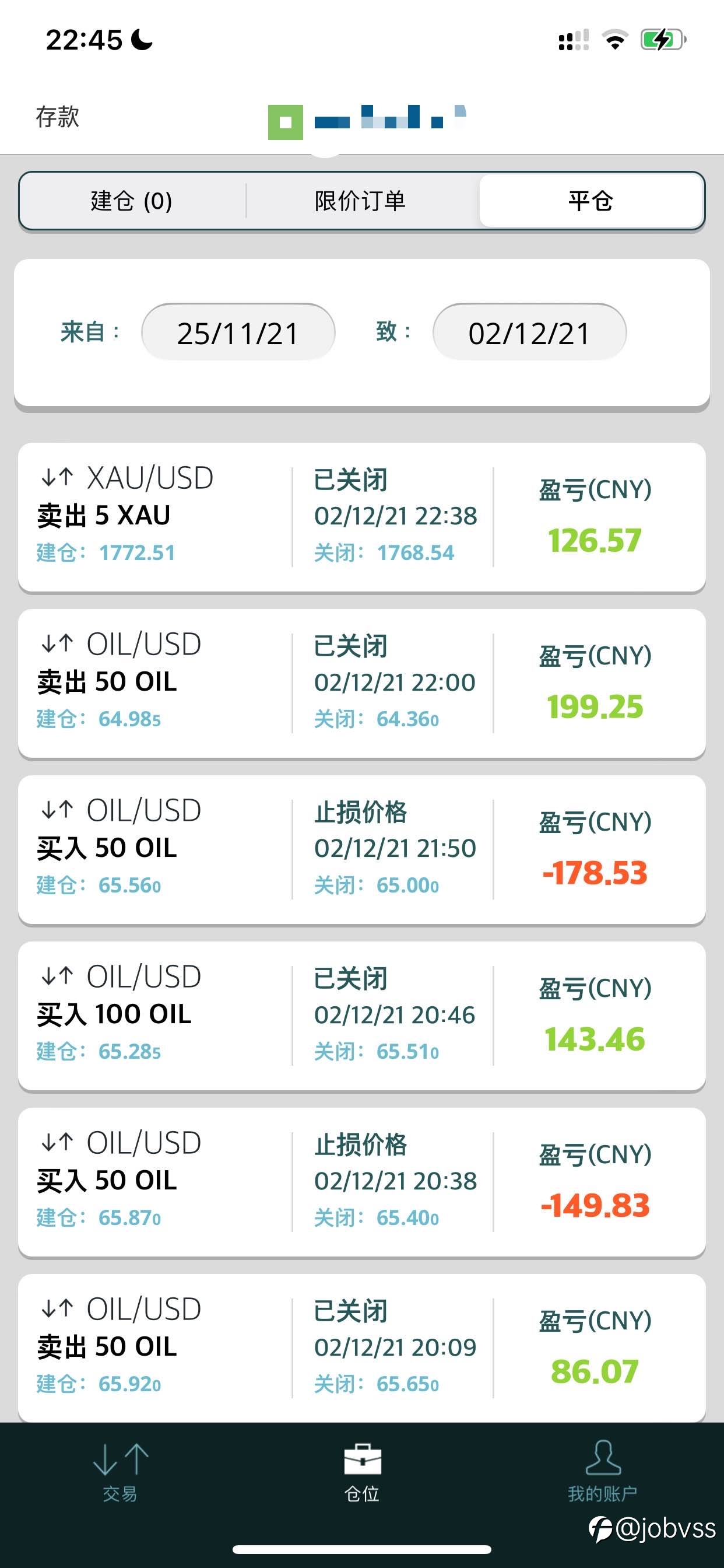This screenshot has height=1568, width=724.
Task: Open the XAU/USD trade closed at 22:38
Action: click(362, 517)
